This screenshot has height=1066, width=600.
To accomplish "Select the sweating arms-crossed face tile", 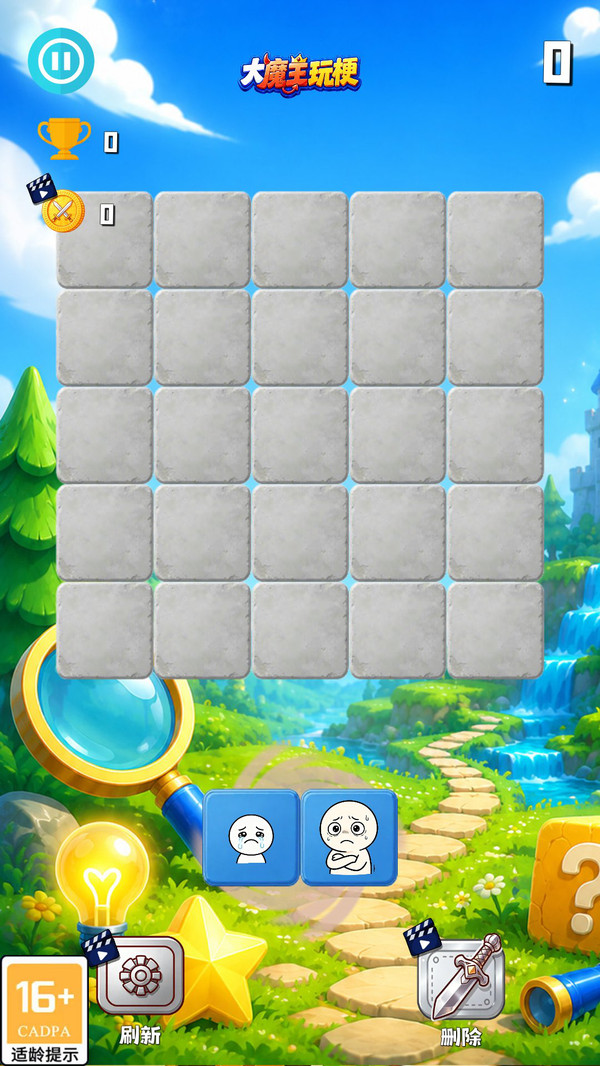I will pyautogui.click(x=349, y=838).
